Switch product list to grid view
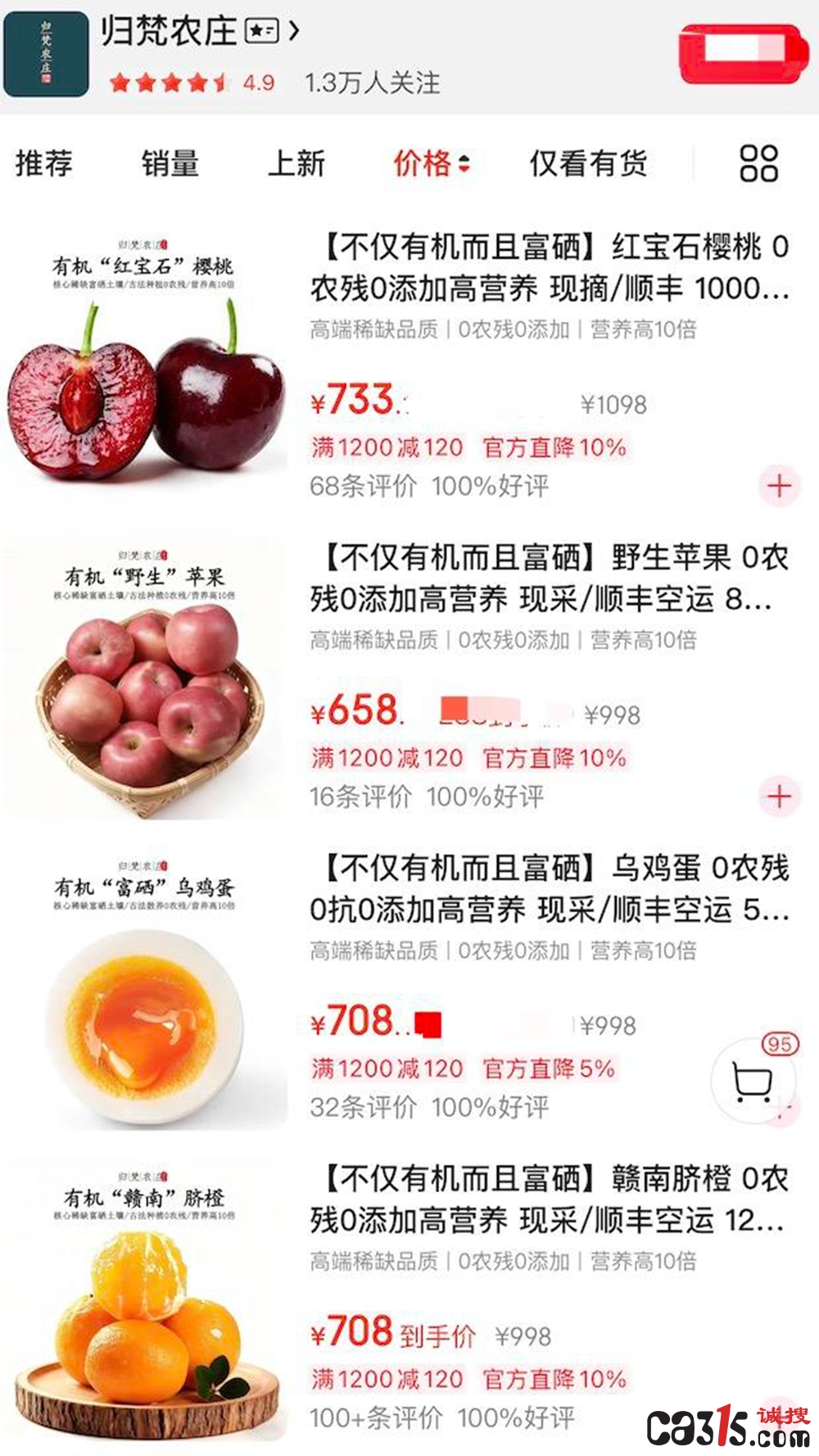Image resolution: width=819 pixels, height=1456 pixels. 758,163
